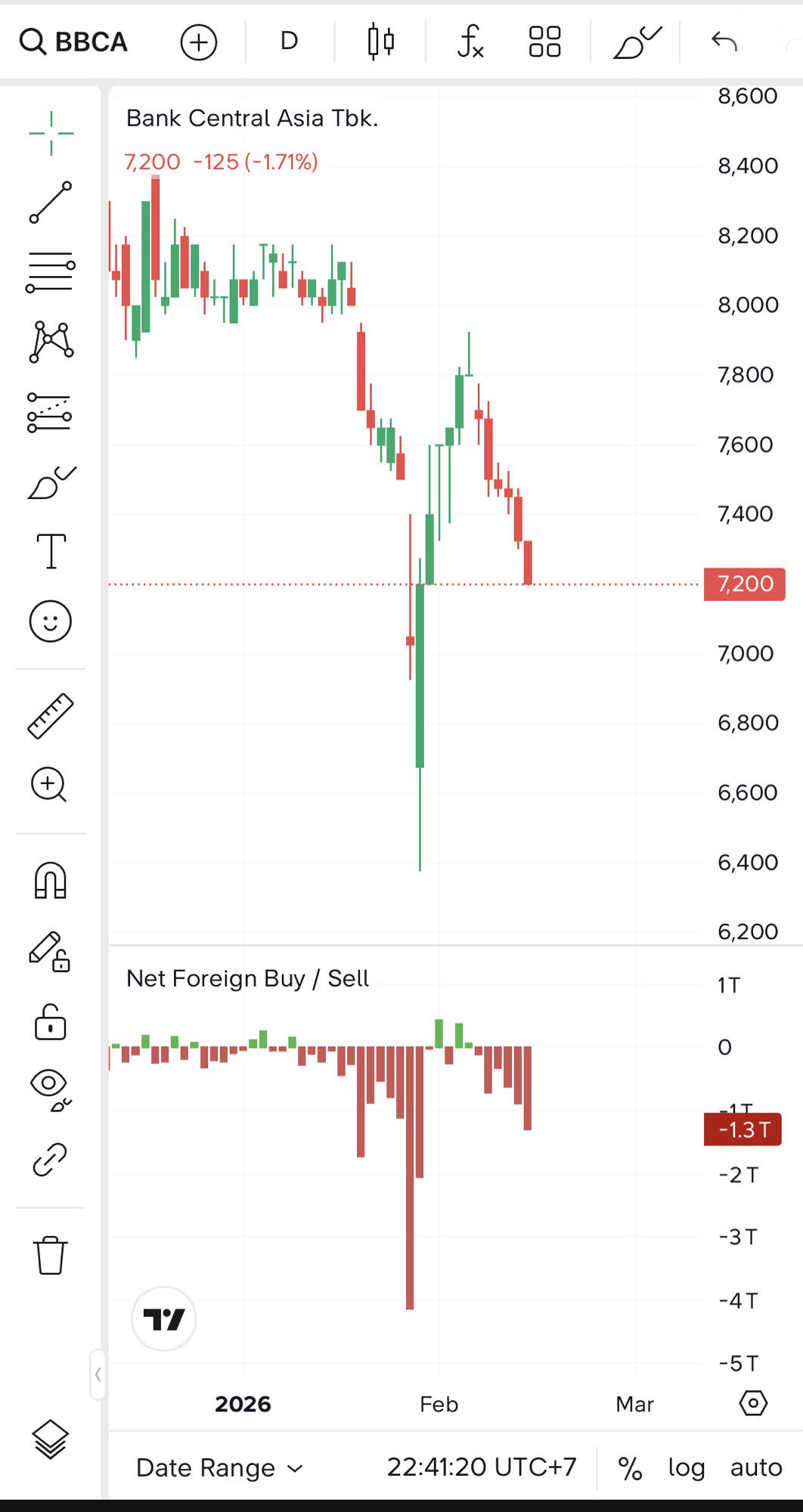The height and width of the screenshot is (1512, 803).
Task: Switch the price scale to log
Action: click(x=686, y=1468)
